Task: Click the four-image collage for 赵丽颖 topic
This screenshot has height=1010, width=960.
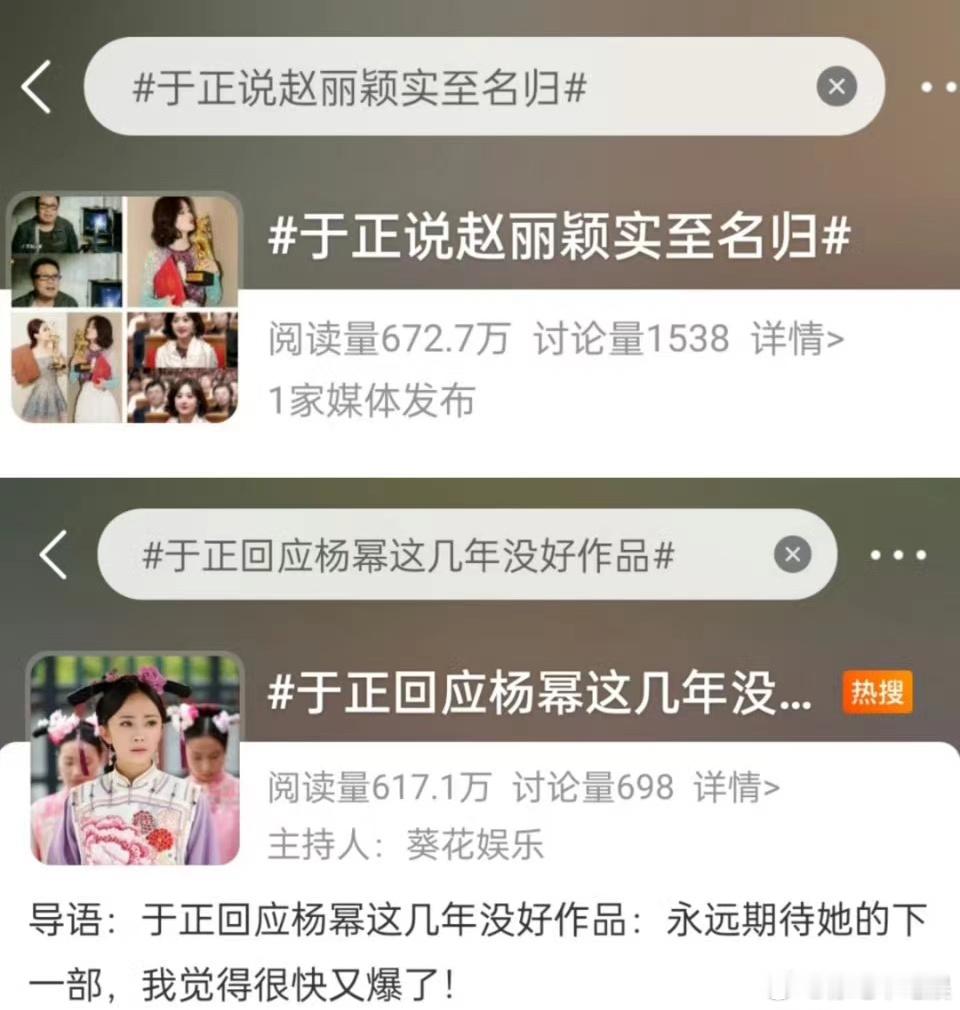Action: click(124, 307)
